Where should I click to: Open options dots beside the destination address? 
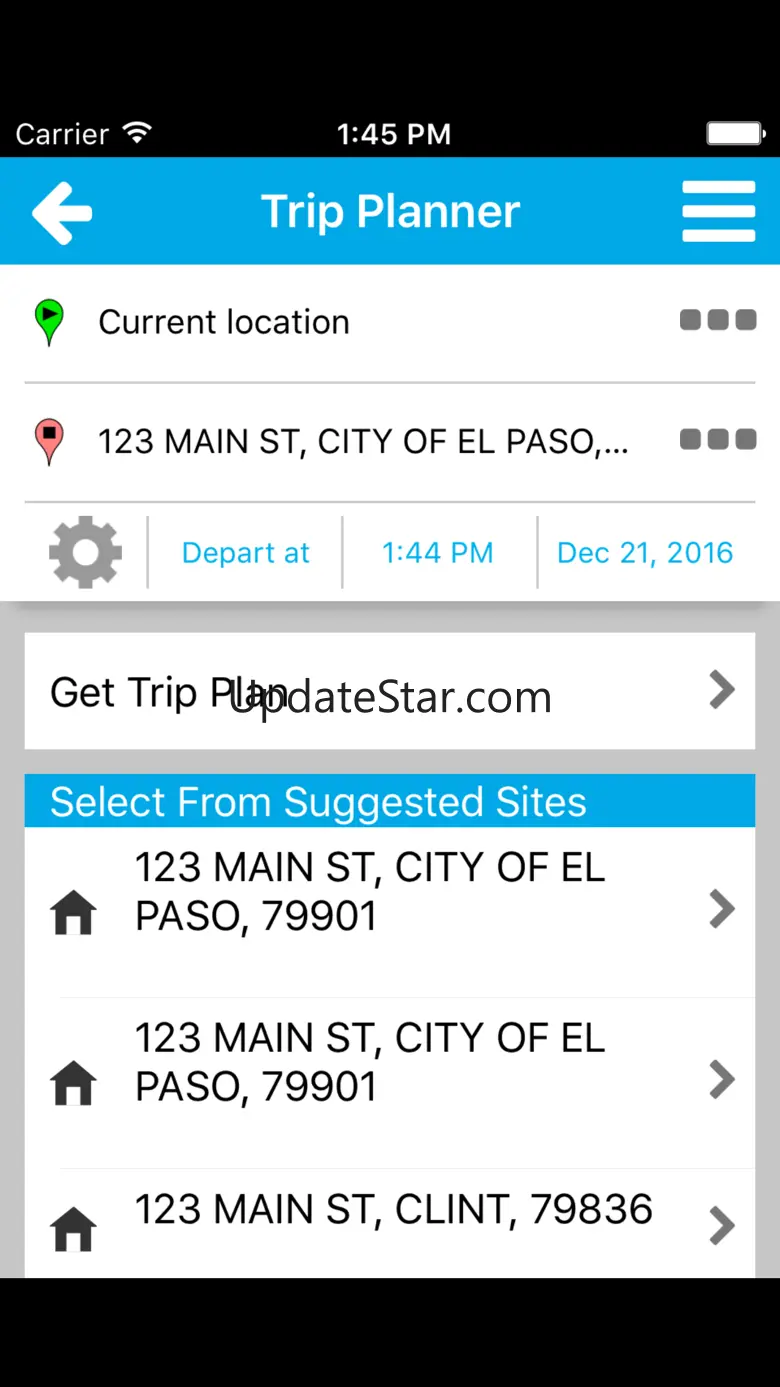click(x=718, y=439)
